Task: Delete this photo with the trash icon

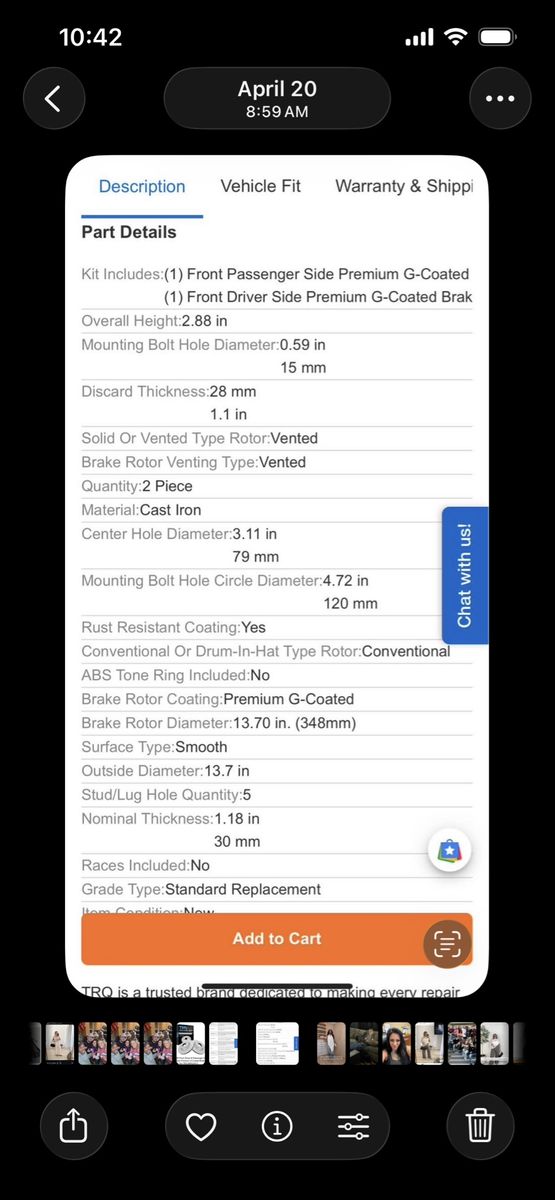Action: point(481,1126)
